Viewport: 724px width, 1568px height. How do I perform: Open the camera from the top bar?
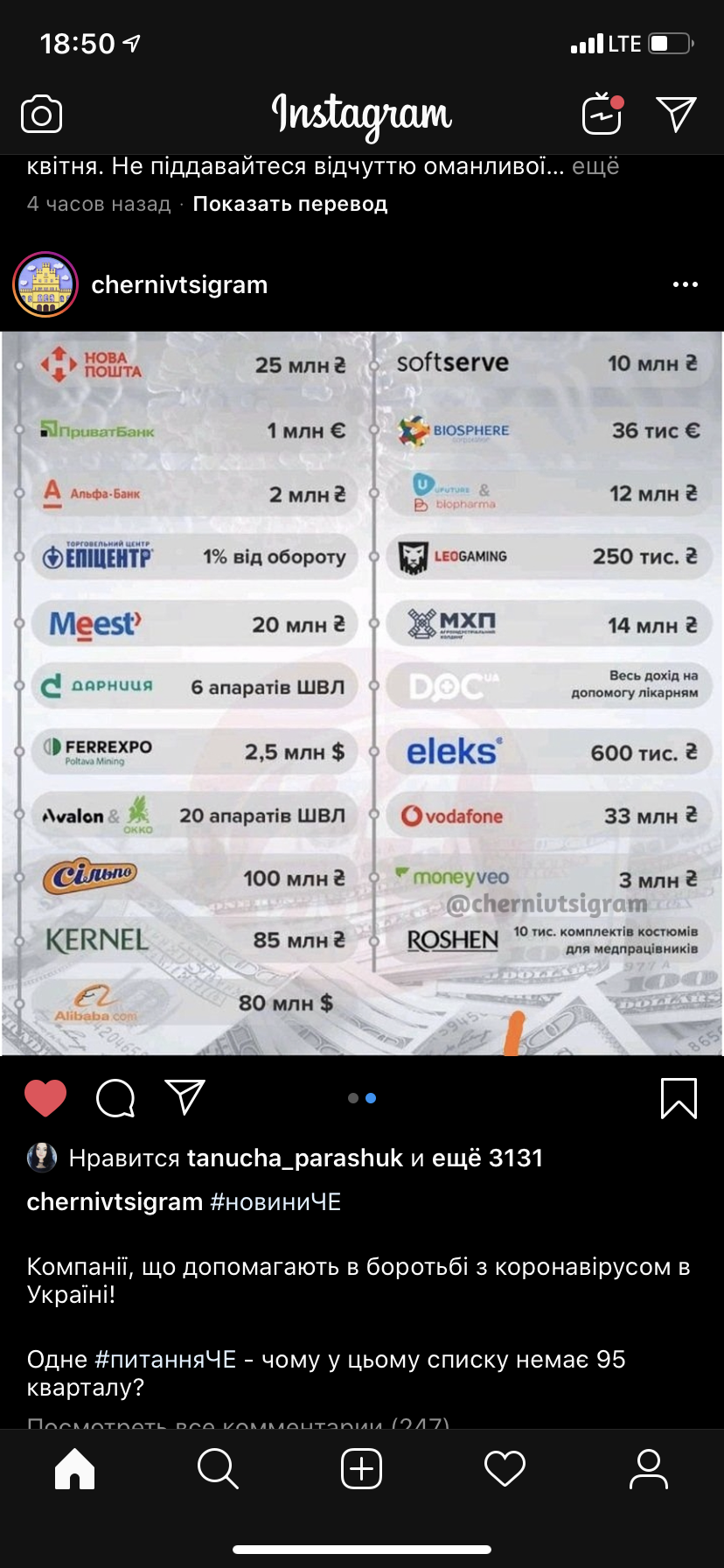pos(41,115)
